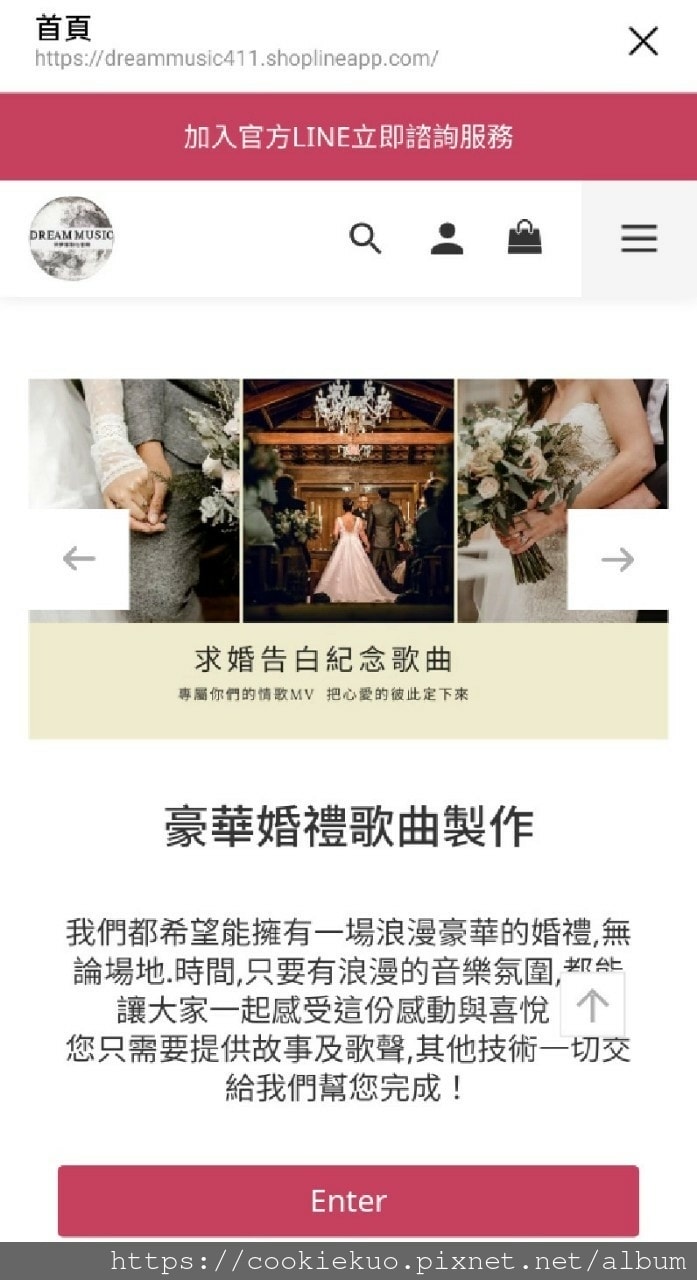Tap the Enter button
697x1280 pixels.
[348, 1200]
